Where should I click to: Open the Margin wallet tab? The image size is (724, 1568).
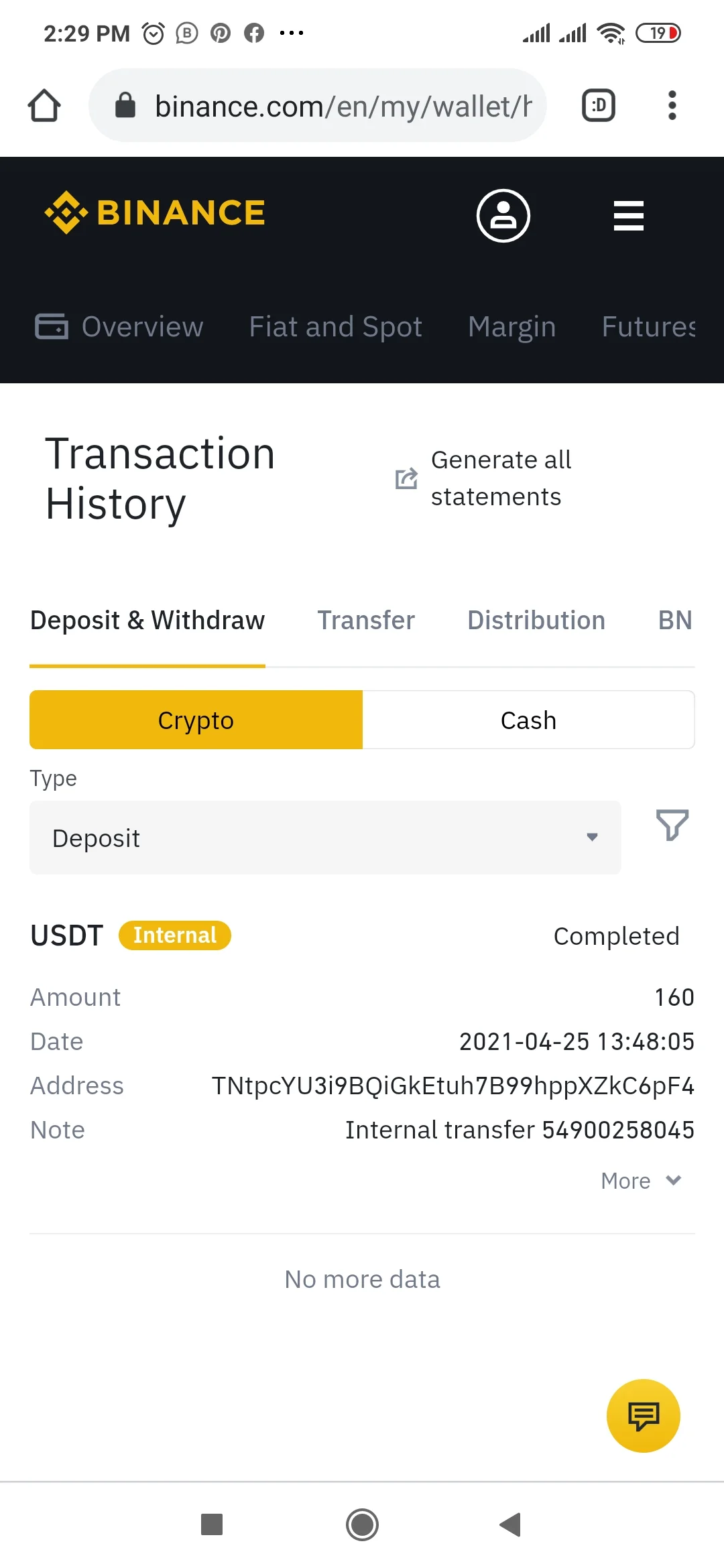[511, 327]
